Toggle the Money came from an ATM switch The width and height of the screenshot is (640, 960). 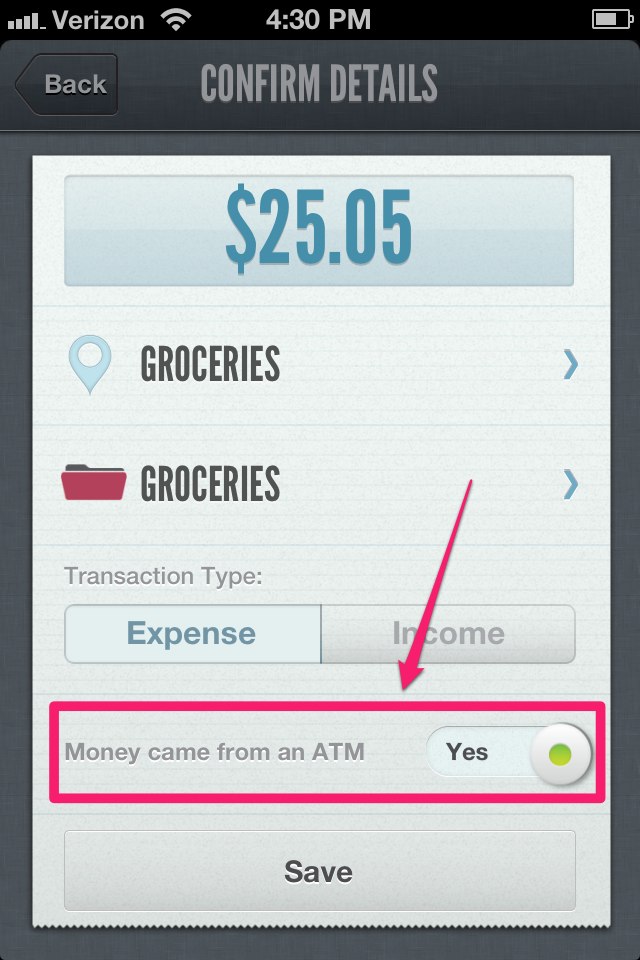tap(509, 752)
